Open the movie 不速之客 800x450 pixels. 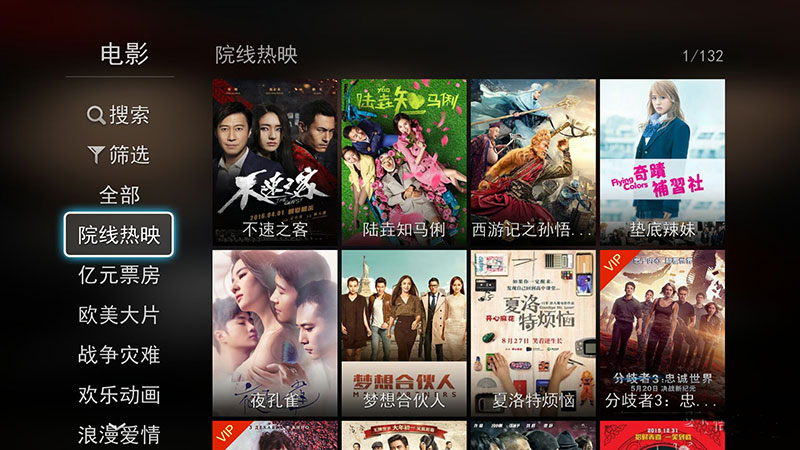point(275,162)
